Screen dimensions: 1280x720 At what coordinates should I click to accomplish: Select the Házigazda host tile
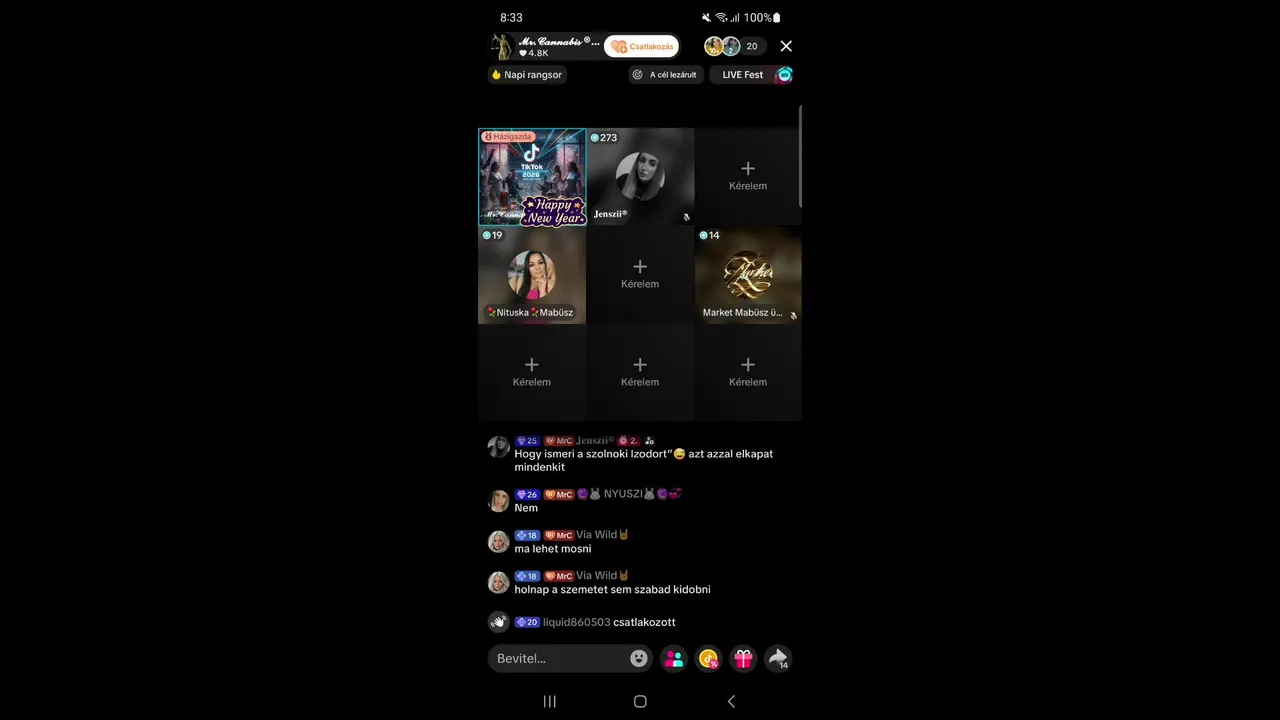[x=532, y=177]
